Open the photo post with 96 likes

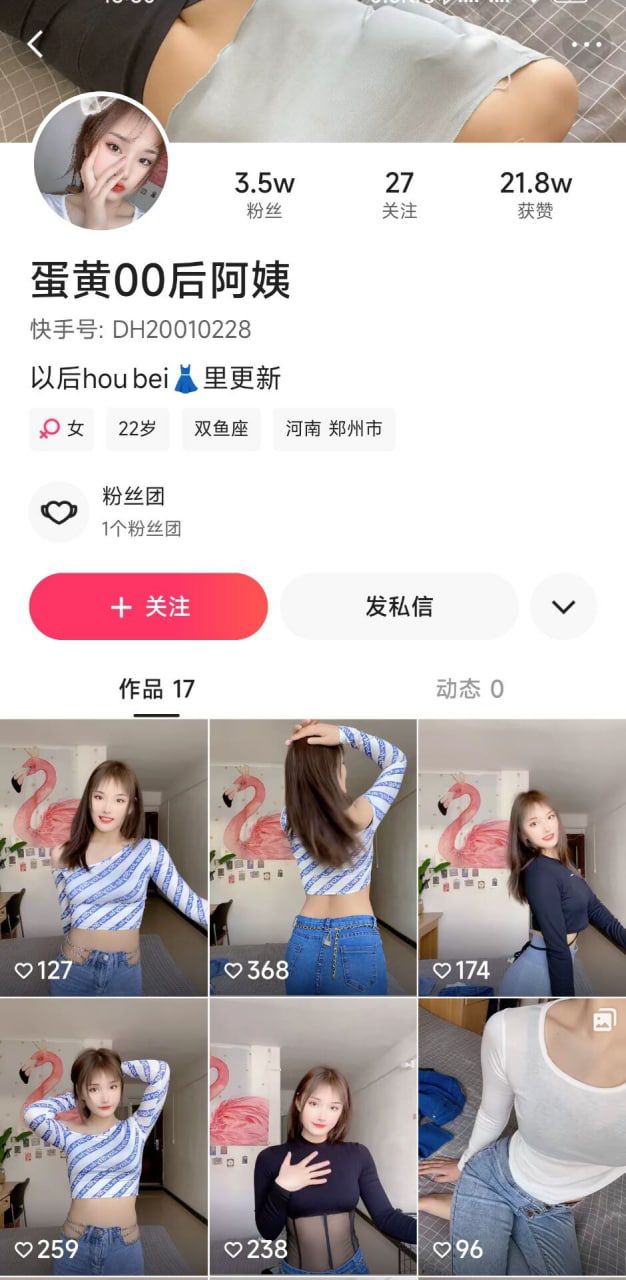pos(522,1137)
